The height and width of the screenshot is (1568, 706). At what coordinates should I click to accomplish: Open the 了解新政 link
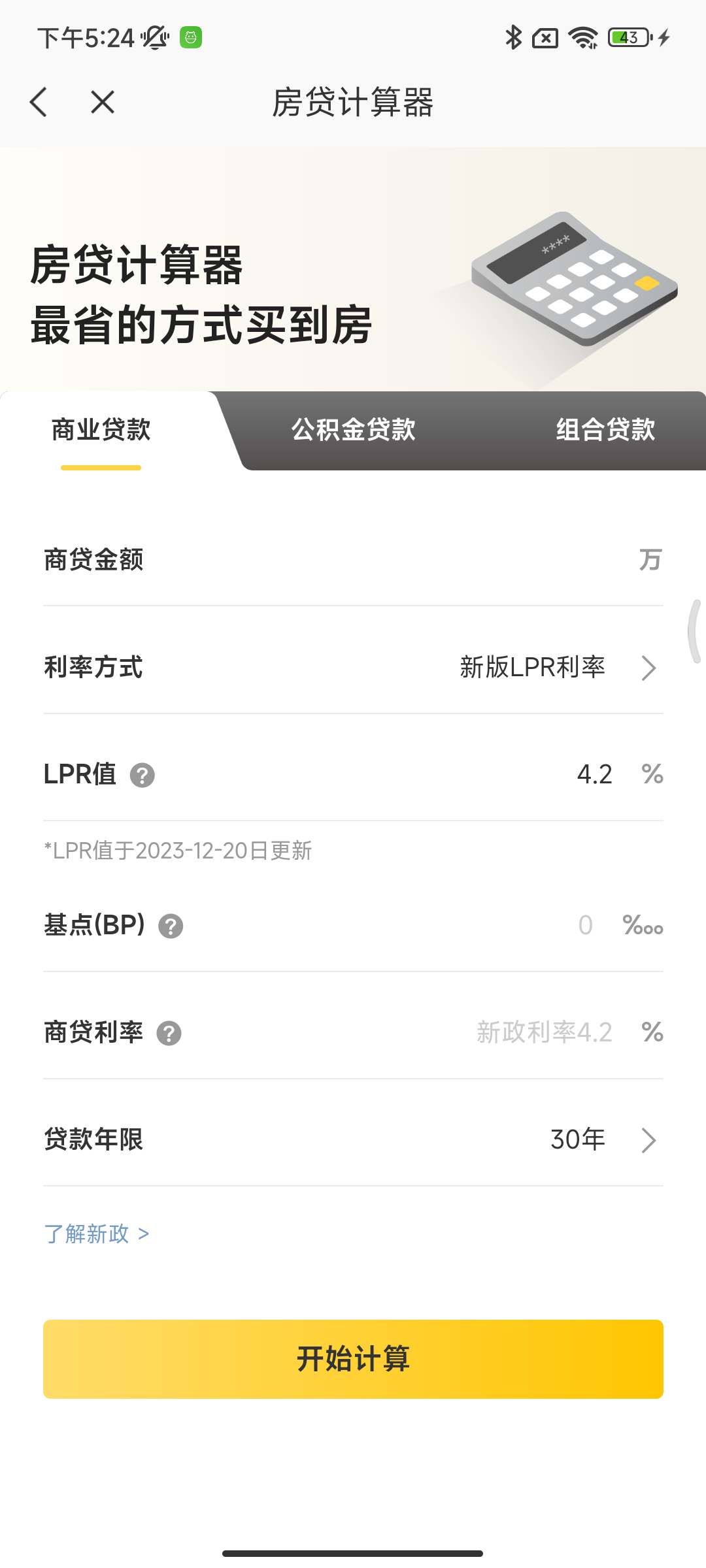pos(97,1234)
